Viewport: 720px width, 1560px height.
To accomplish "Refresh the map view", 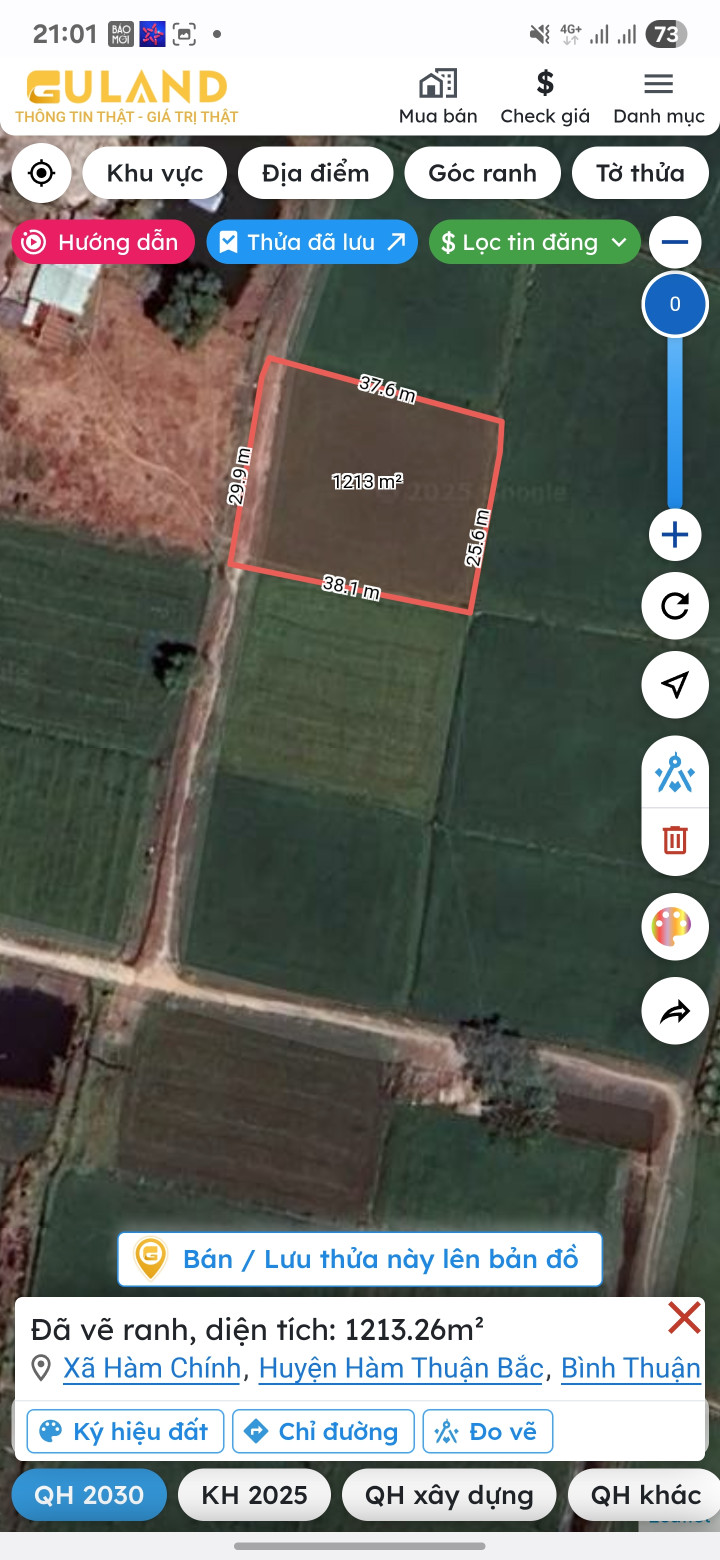I will click(675, 606).
